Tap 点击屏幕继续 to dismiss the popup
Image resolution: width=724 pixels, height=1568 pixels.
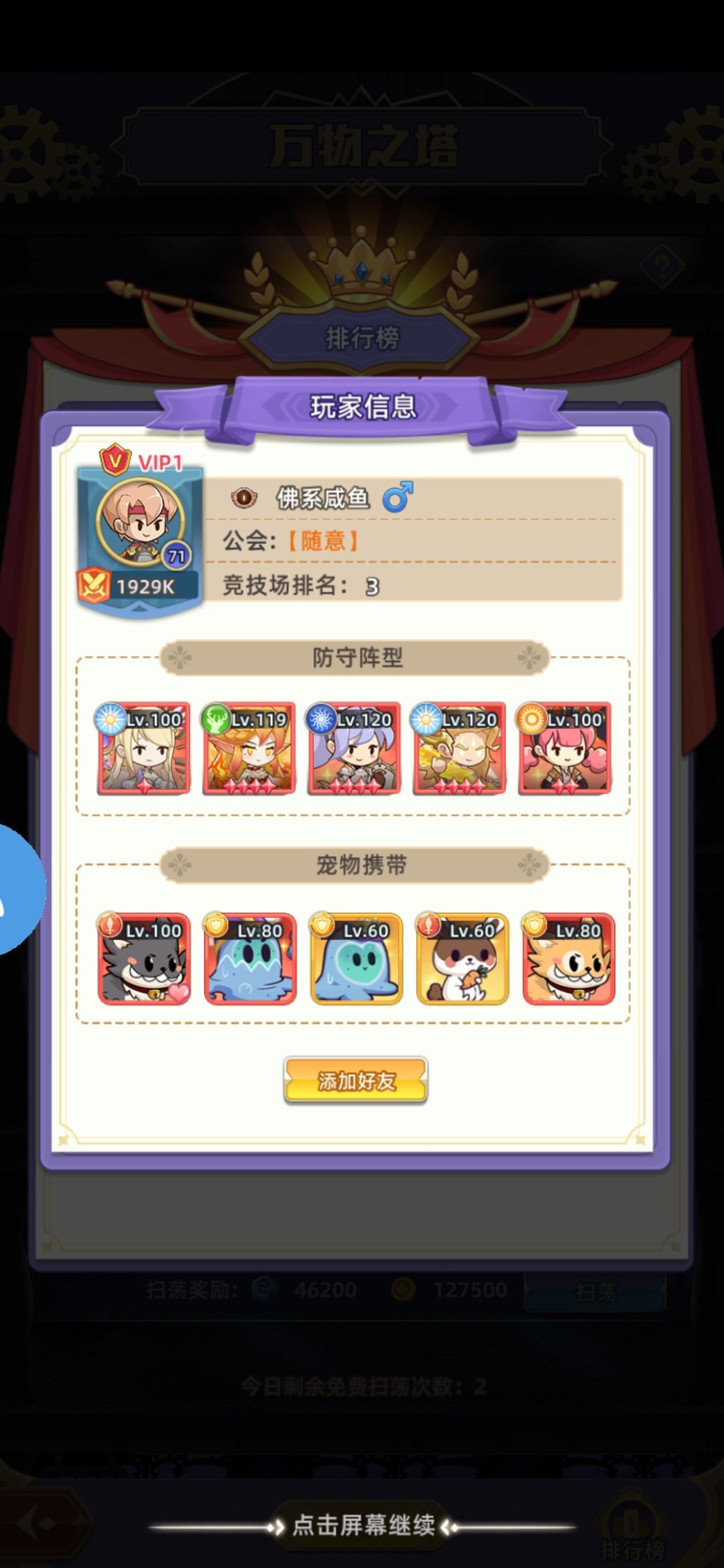[x=363, y=1526]
